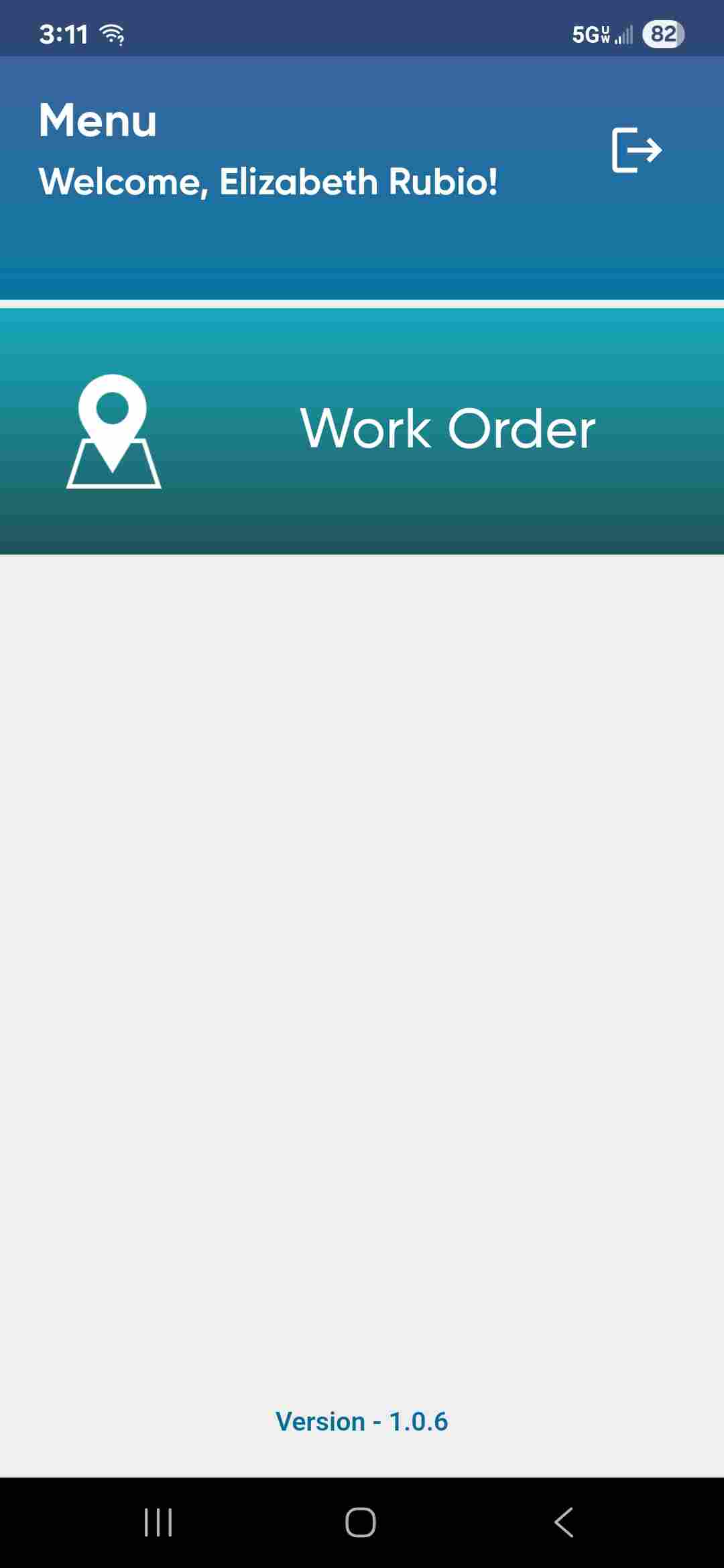Go back with the system back button

(564, 1522)
